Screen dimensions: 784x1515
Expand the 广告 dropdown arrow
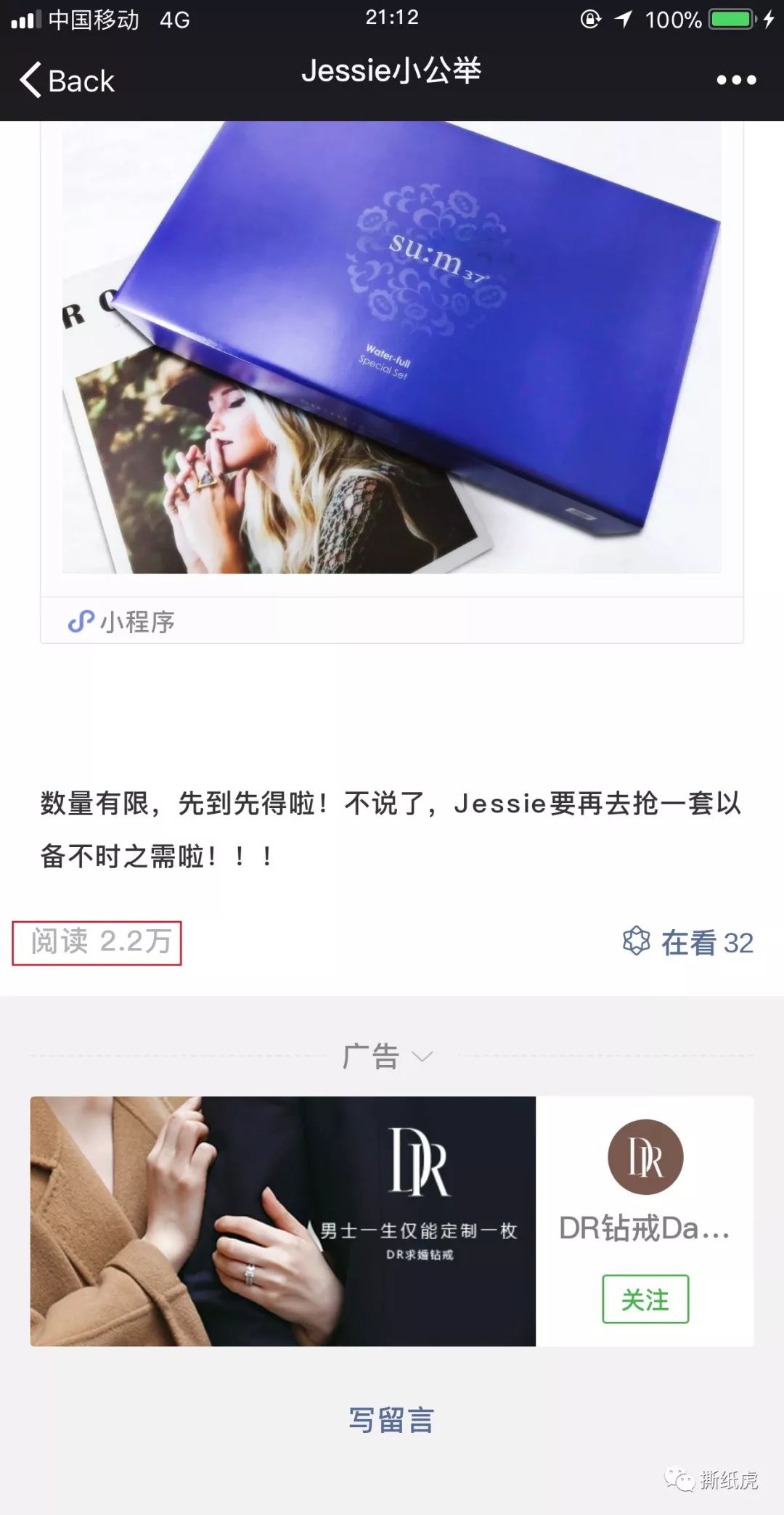point(422,1056)
